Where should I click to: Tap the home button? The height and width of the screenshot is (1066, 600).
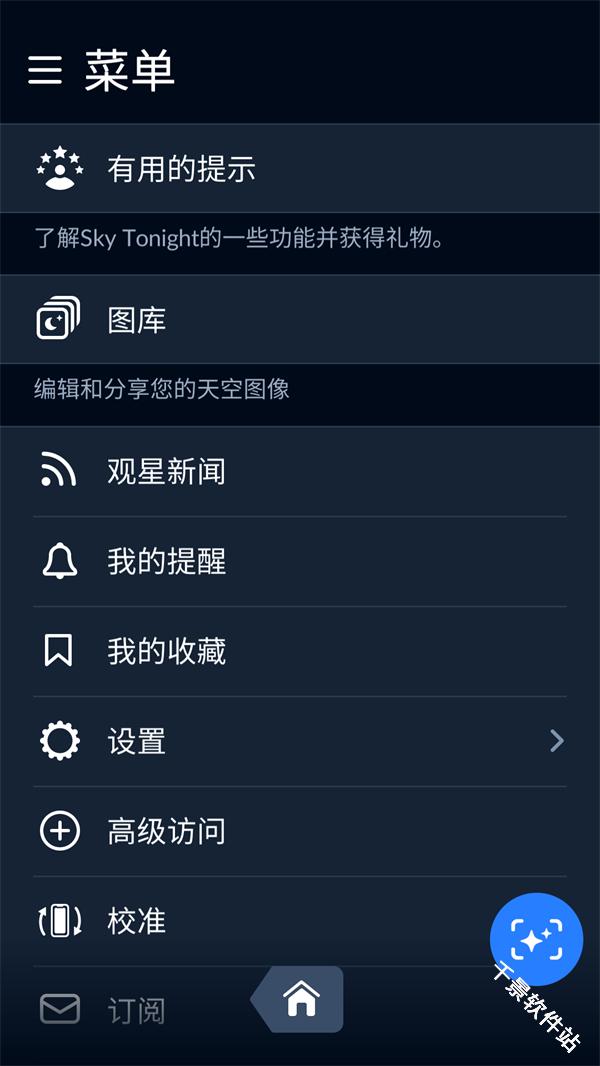(301, 998)
